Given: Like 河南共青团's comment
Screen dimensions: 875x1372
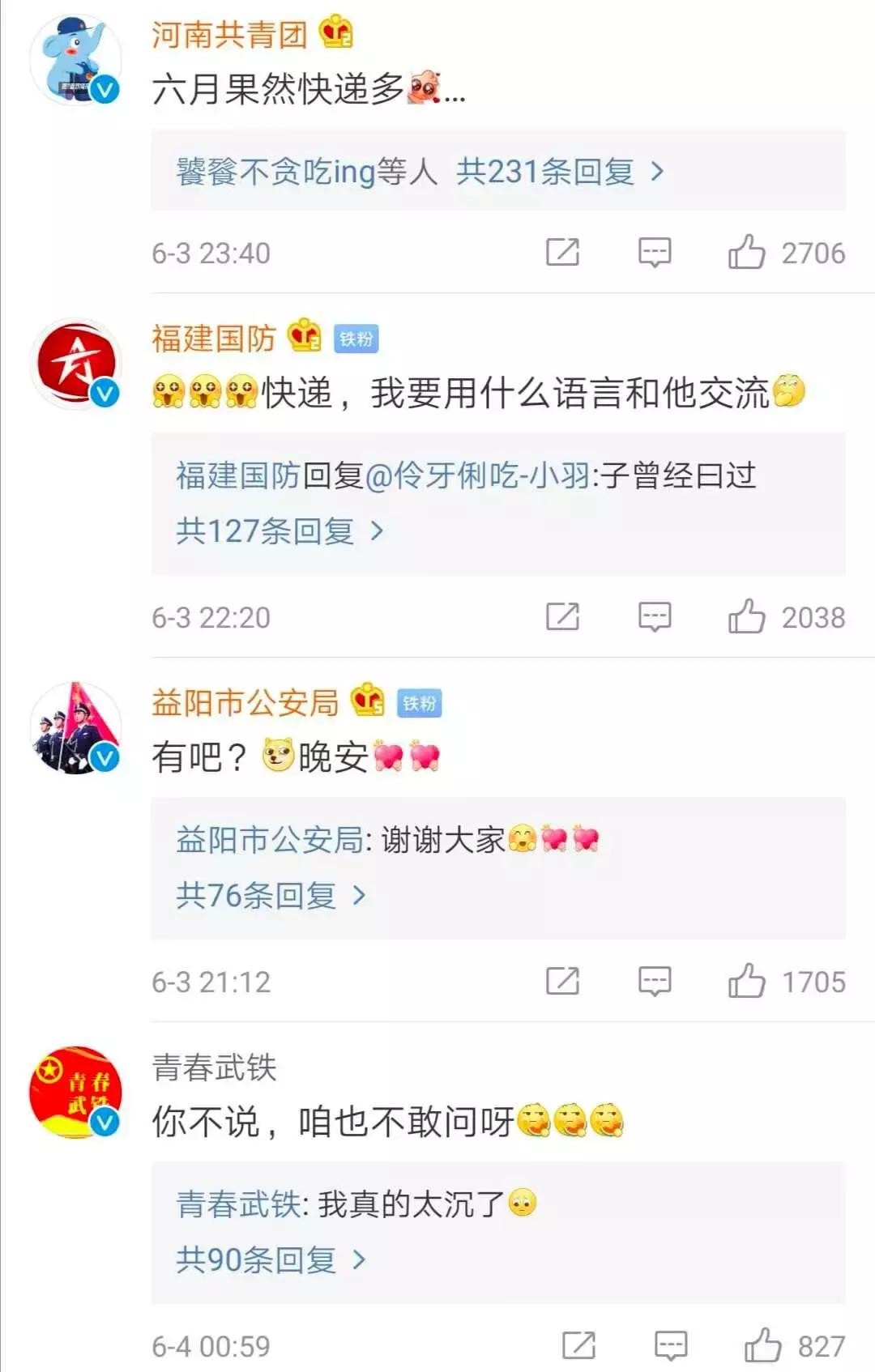Looking at the screenshot, I should (746, 253).
